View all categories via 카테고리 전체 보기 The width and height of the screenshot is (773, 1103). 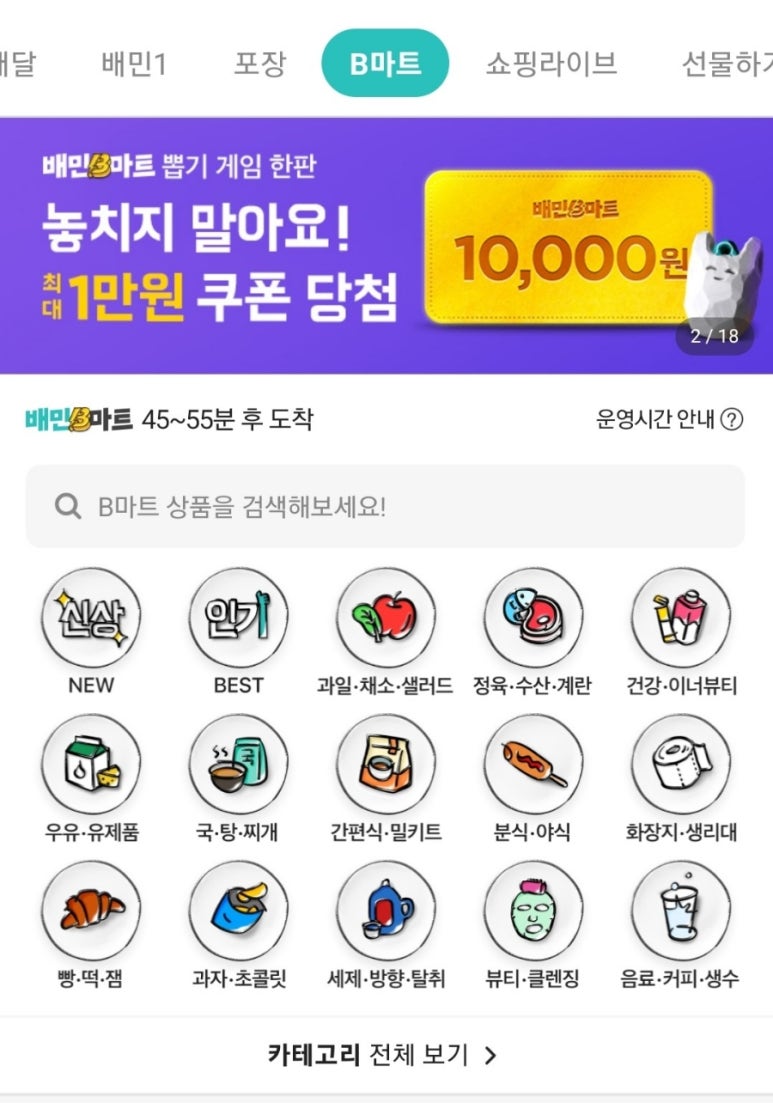[x=385, y=1055]
